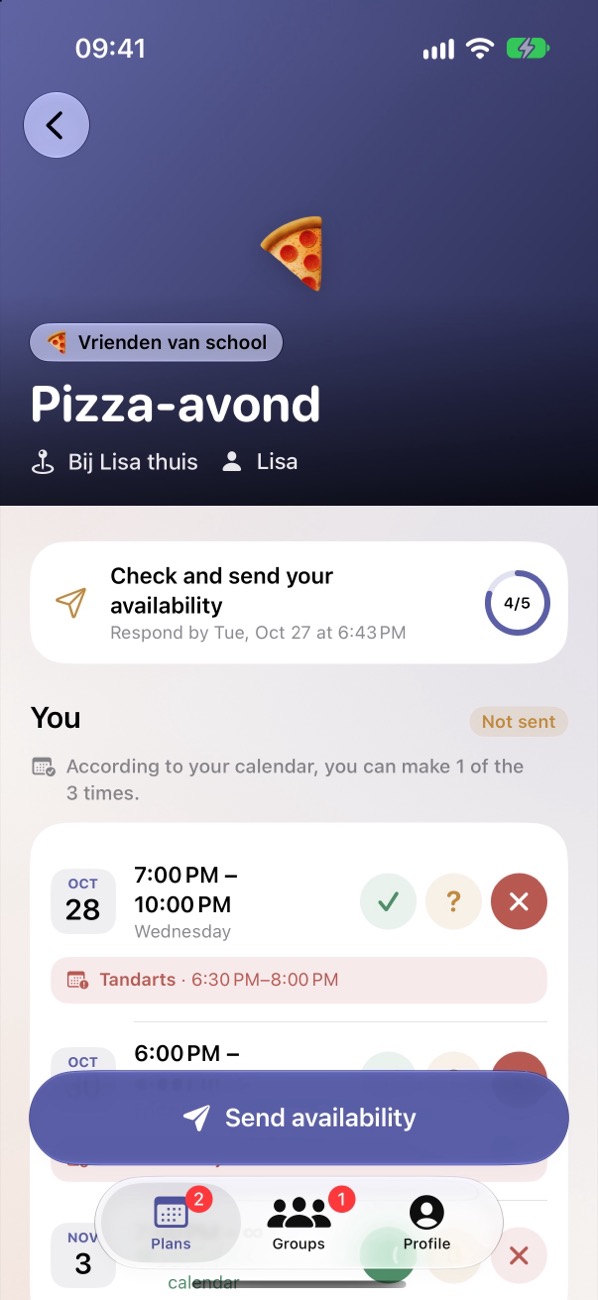Viewport: 598px width, 1300px height.
Task: Open the Tandarts calendar conflict
Action: (x=299, y=980)
